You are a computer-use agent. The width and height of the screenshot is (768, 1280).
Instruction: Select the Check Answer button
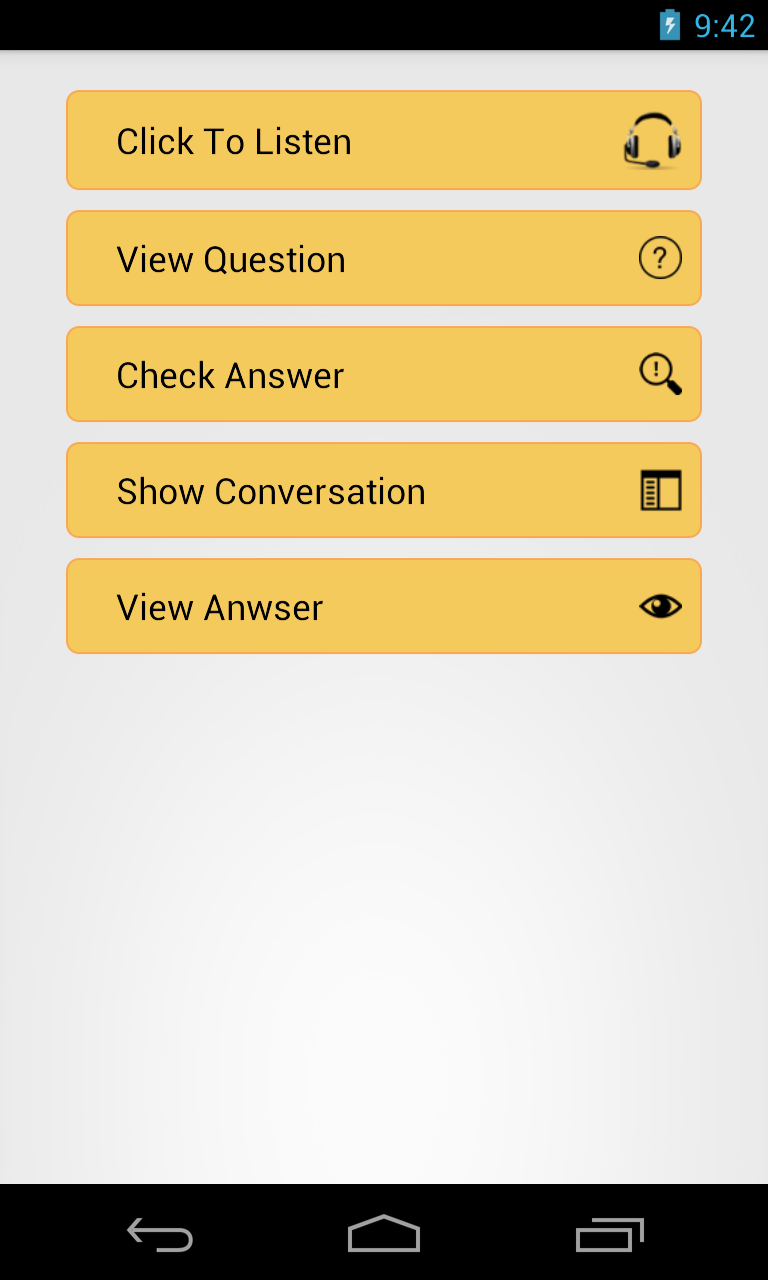click(x=384, y=374)
